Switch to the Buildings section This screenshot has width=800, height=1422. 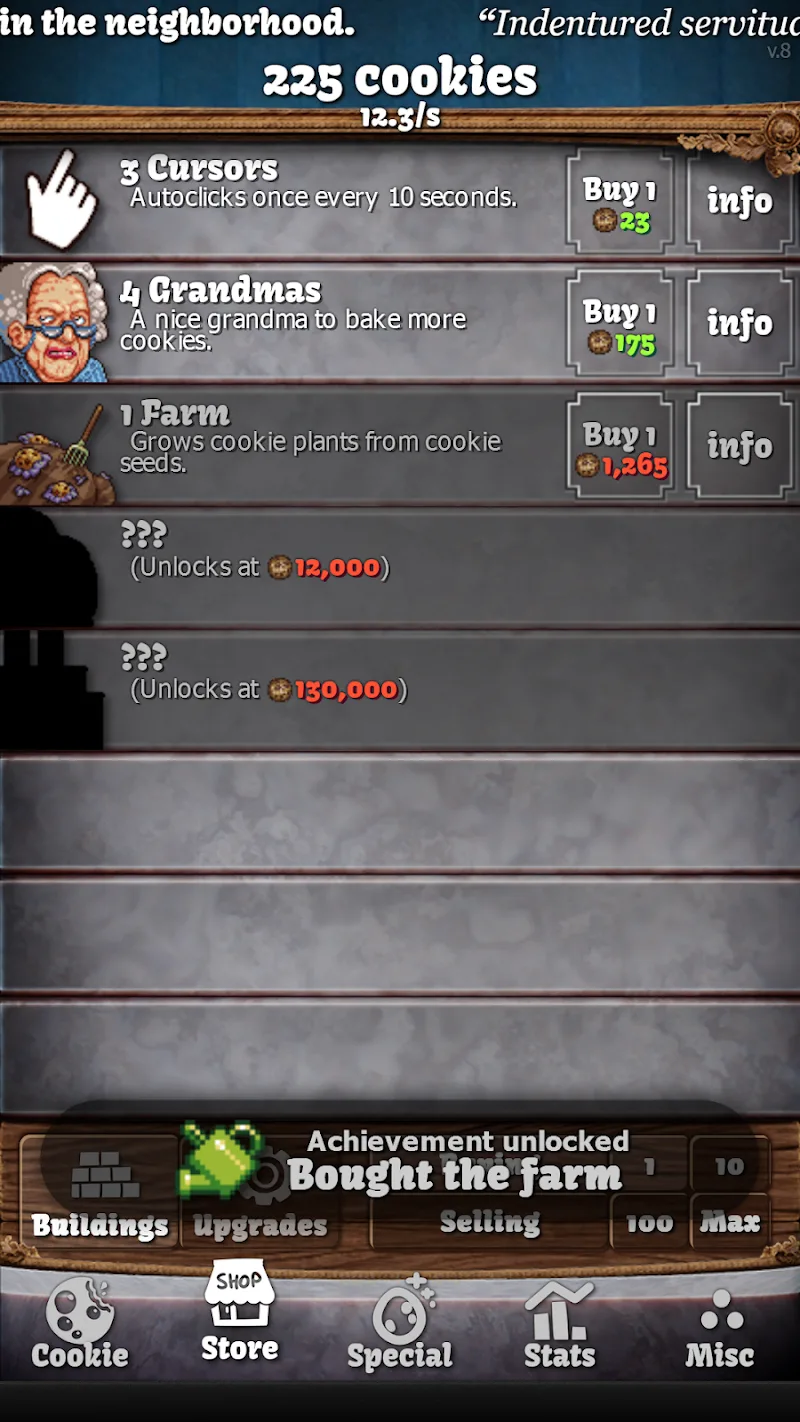[99, 1224]
